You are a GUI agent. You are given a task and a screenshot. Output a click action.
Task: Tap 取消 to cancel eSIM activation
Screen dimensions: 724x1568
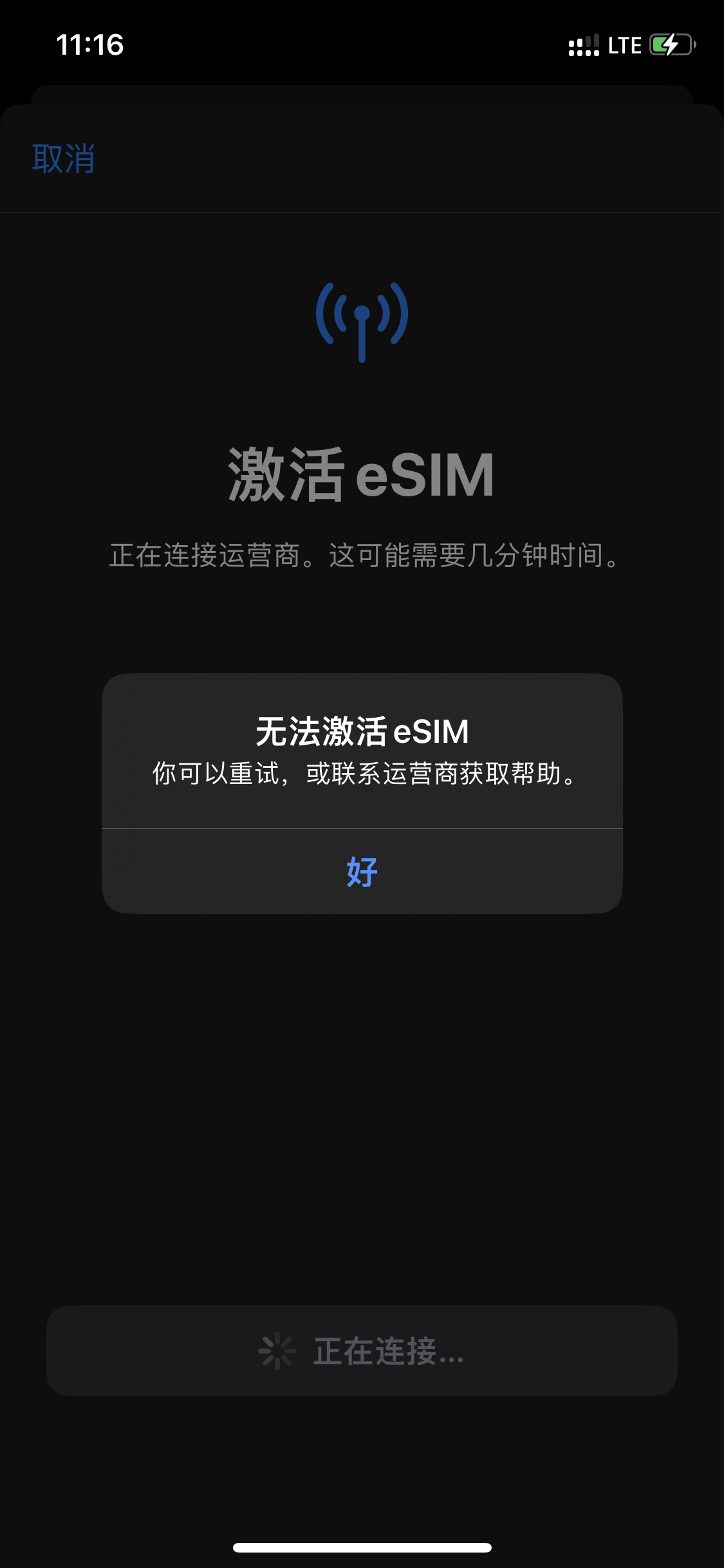tap(62, 159)
